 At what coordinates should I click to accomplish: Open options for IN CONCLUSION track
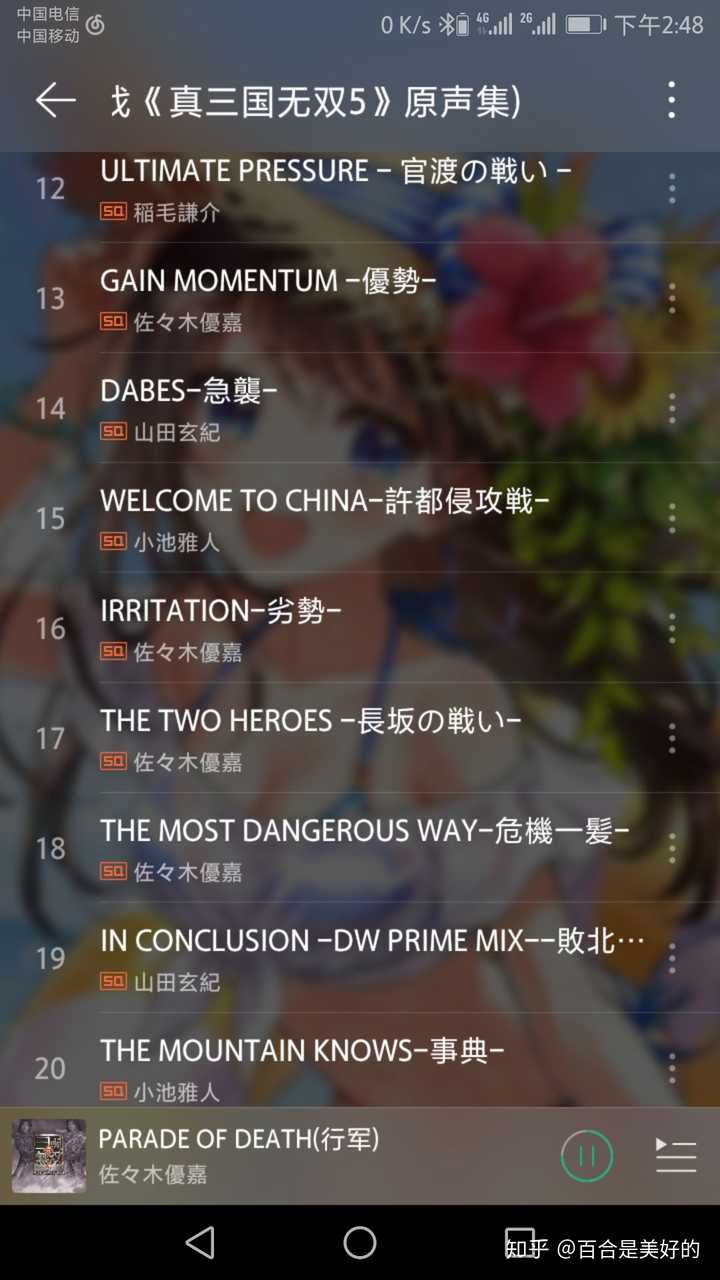tap(671, 958)
